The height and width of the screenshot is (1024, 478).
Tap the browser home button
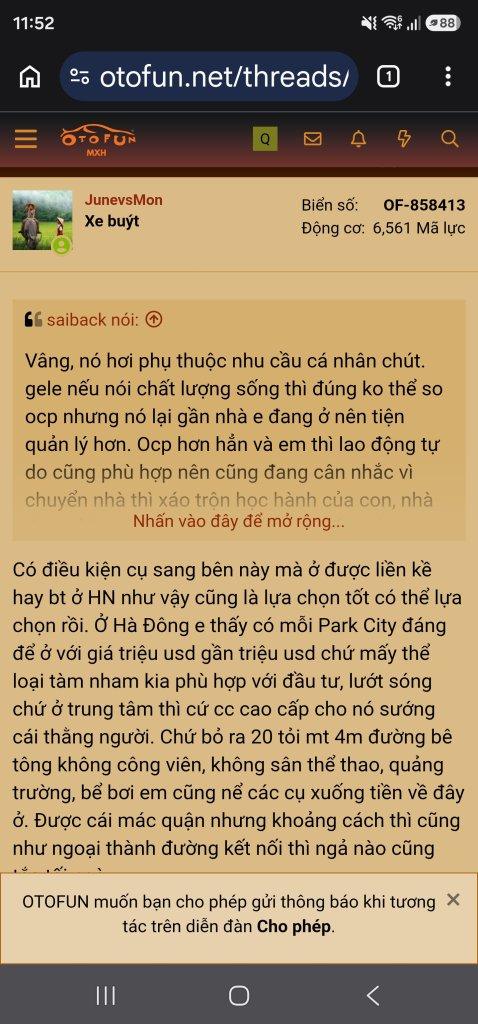click(29, 78)
